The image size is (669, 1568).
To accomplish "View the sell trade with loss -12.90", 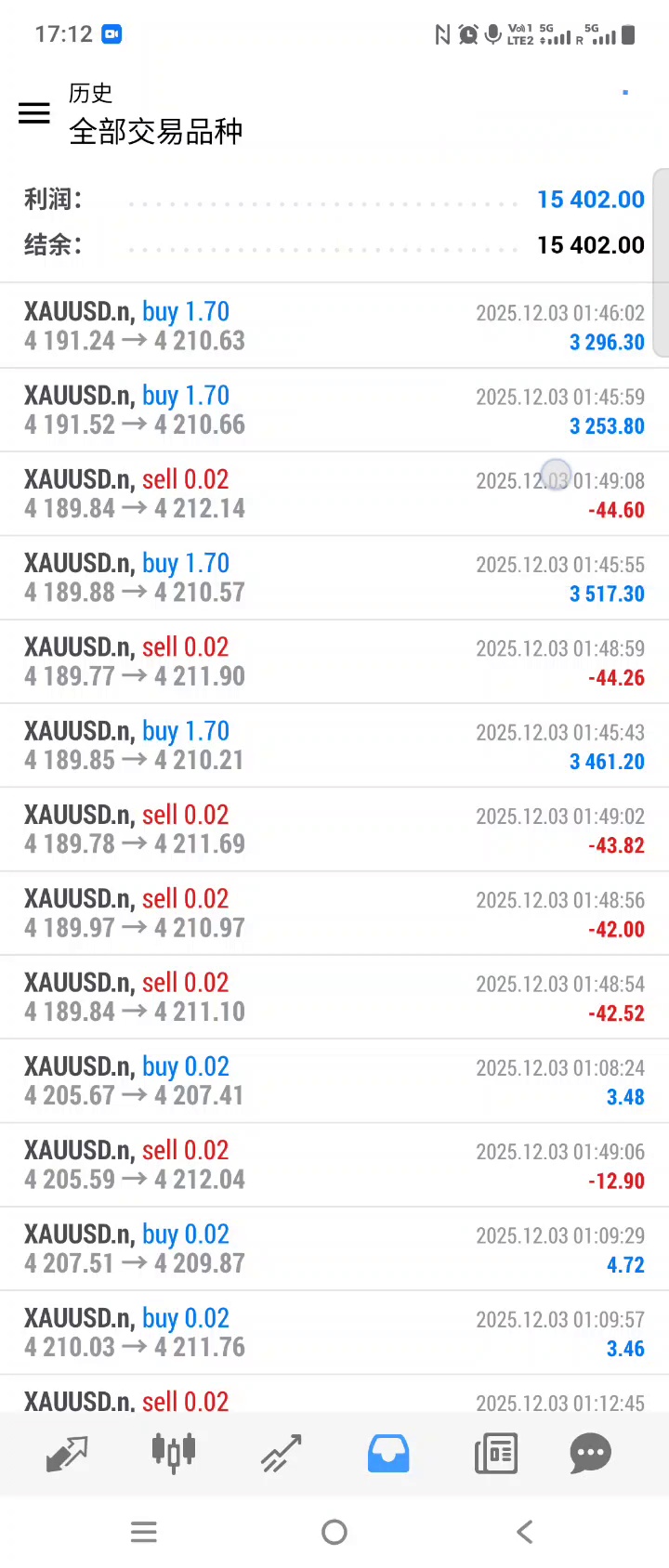I will [334, 1165].
